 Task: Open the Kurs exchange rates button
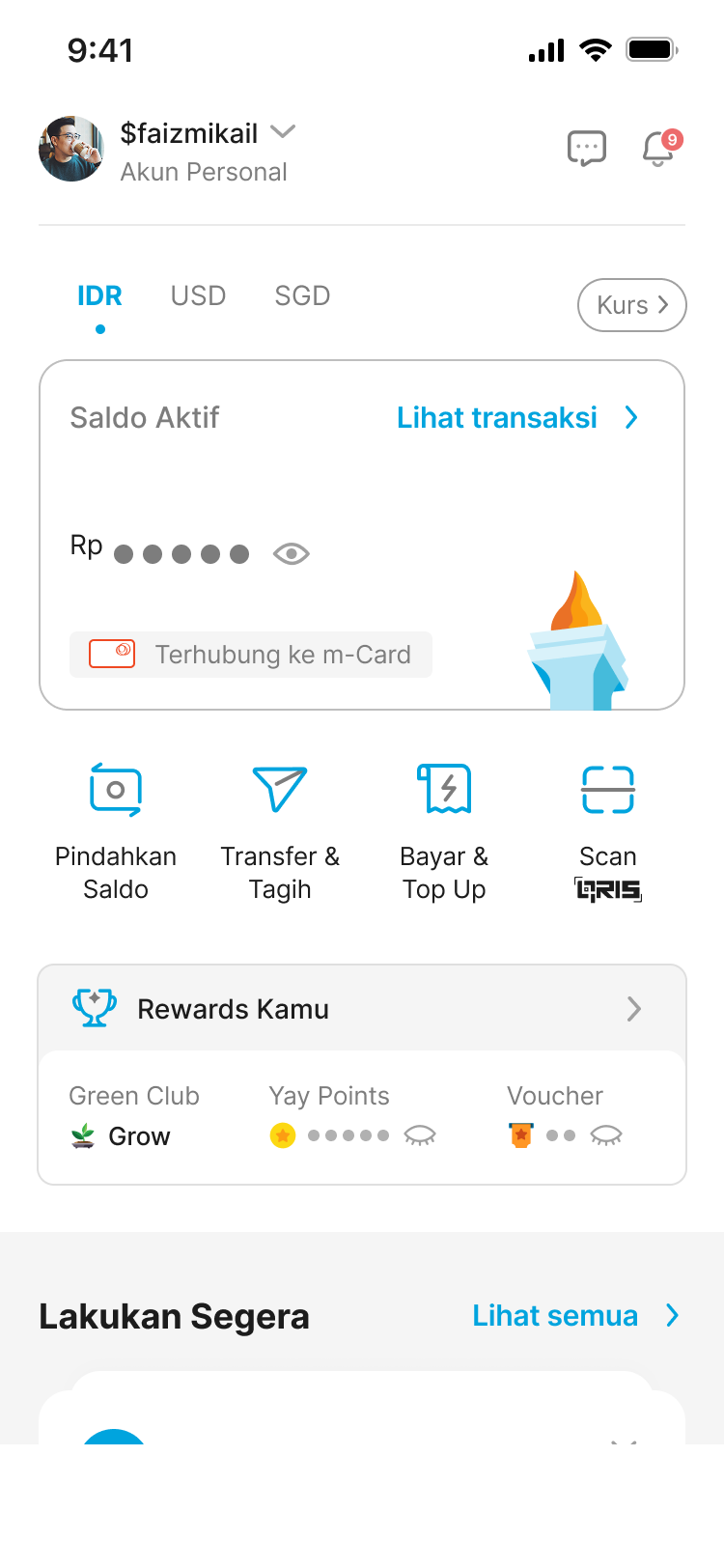click(x=631, y=305)
